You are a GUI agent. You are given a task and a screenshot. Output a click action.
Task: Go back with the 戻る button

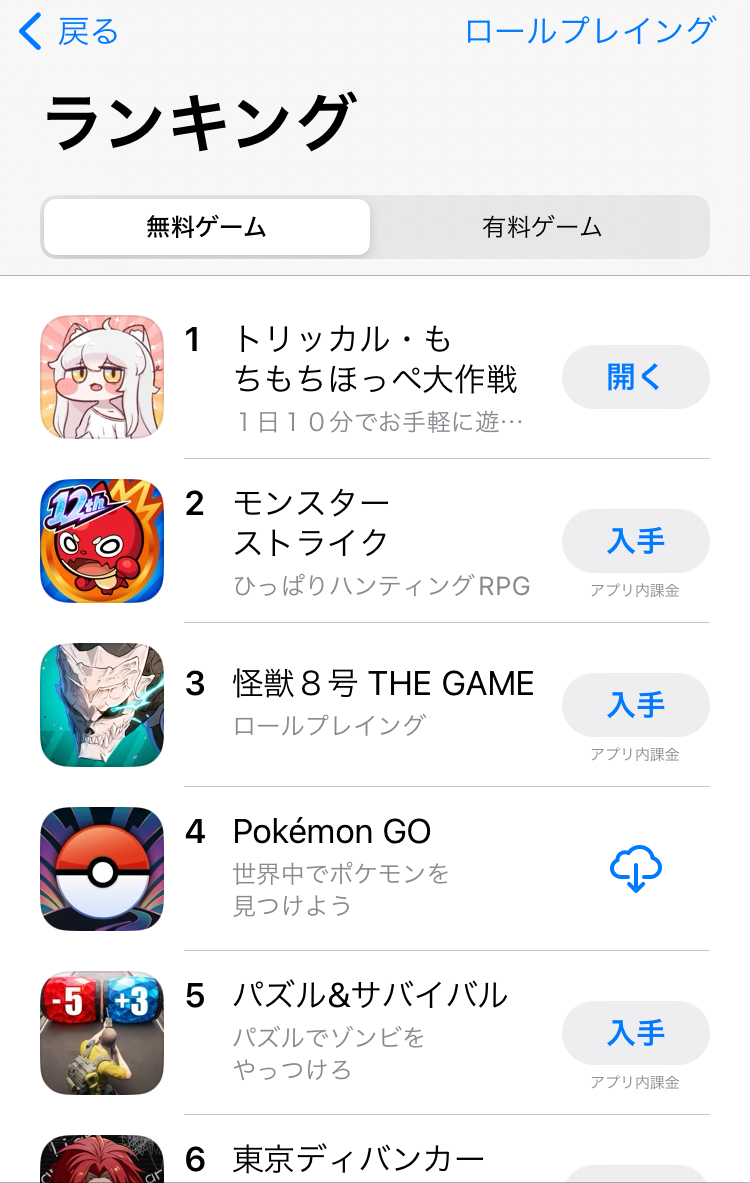(70, 32)
